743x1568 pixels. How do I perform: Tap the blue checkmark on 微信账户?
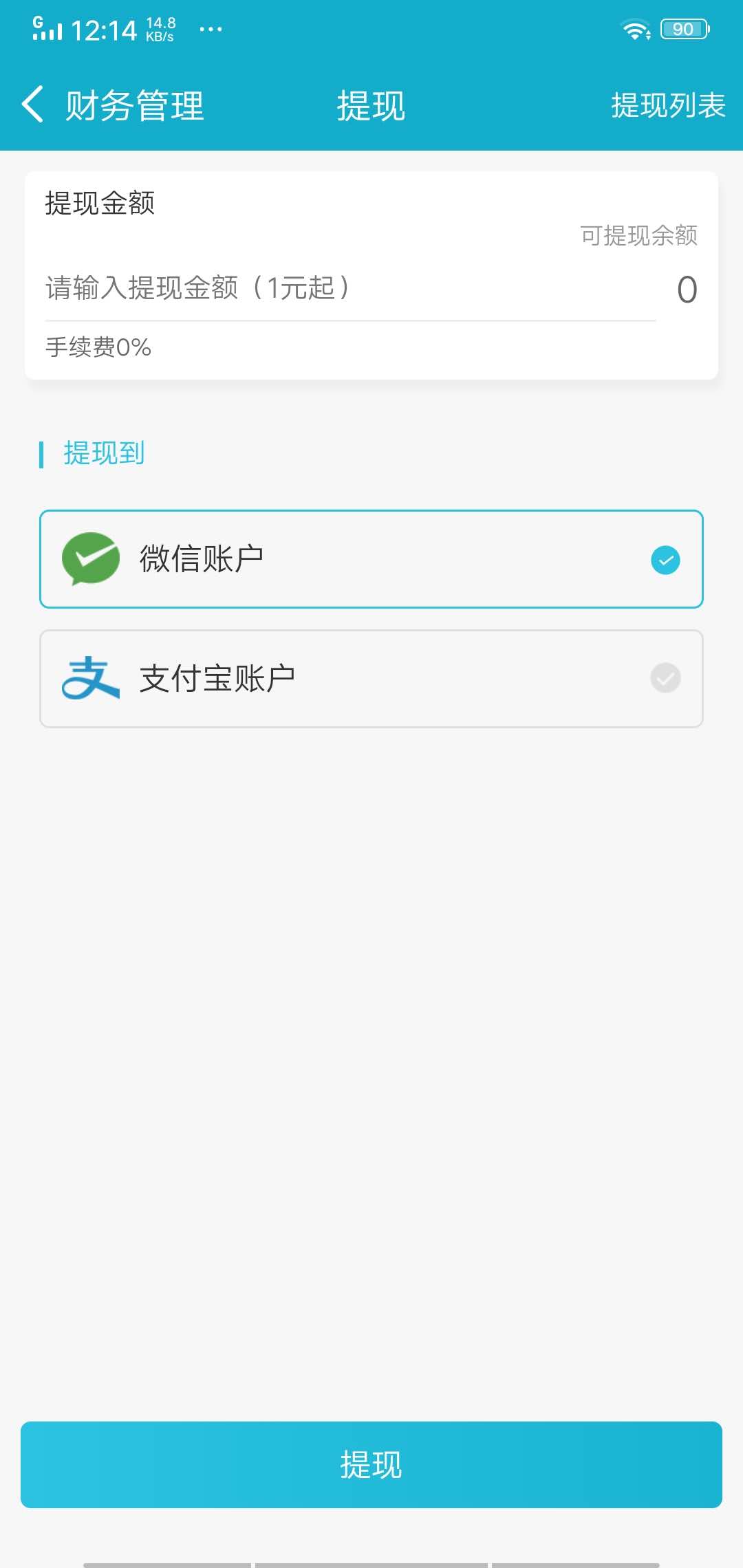[x=665, y=558]
